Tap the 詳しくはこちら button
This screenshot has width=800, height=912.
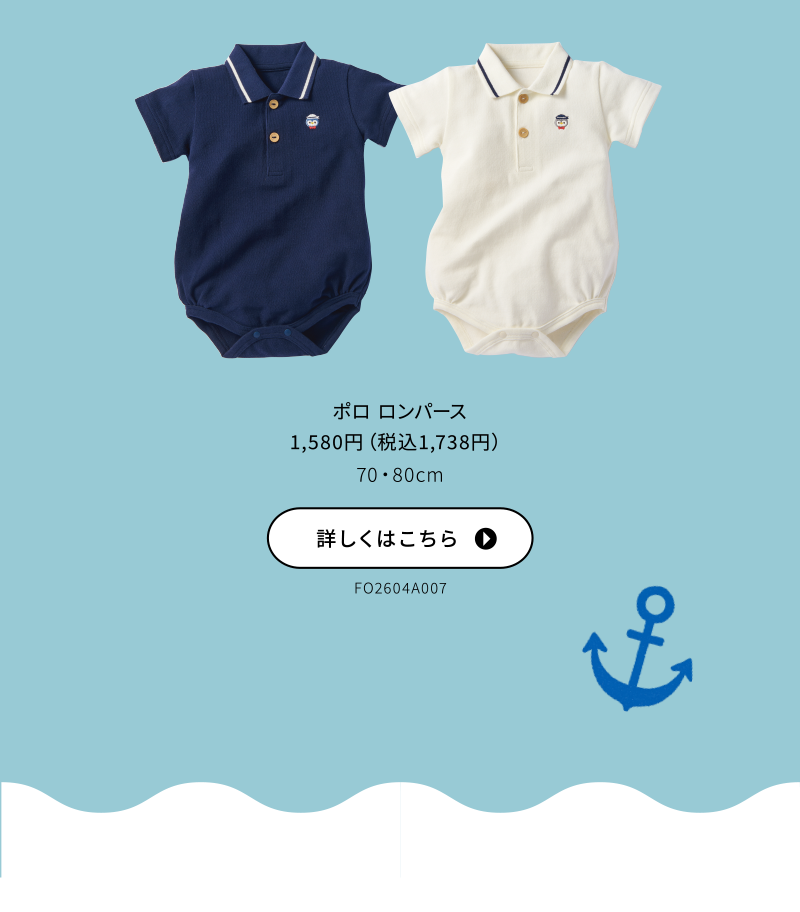[400, 538]
